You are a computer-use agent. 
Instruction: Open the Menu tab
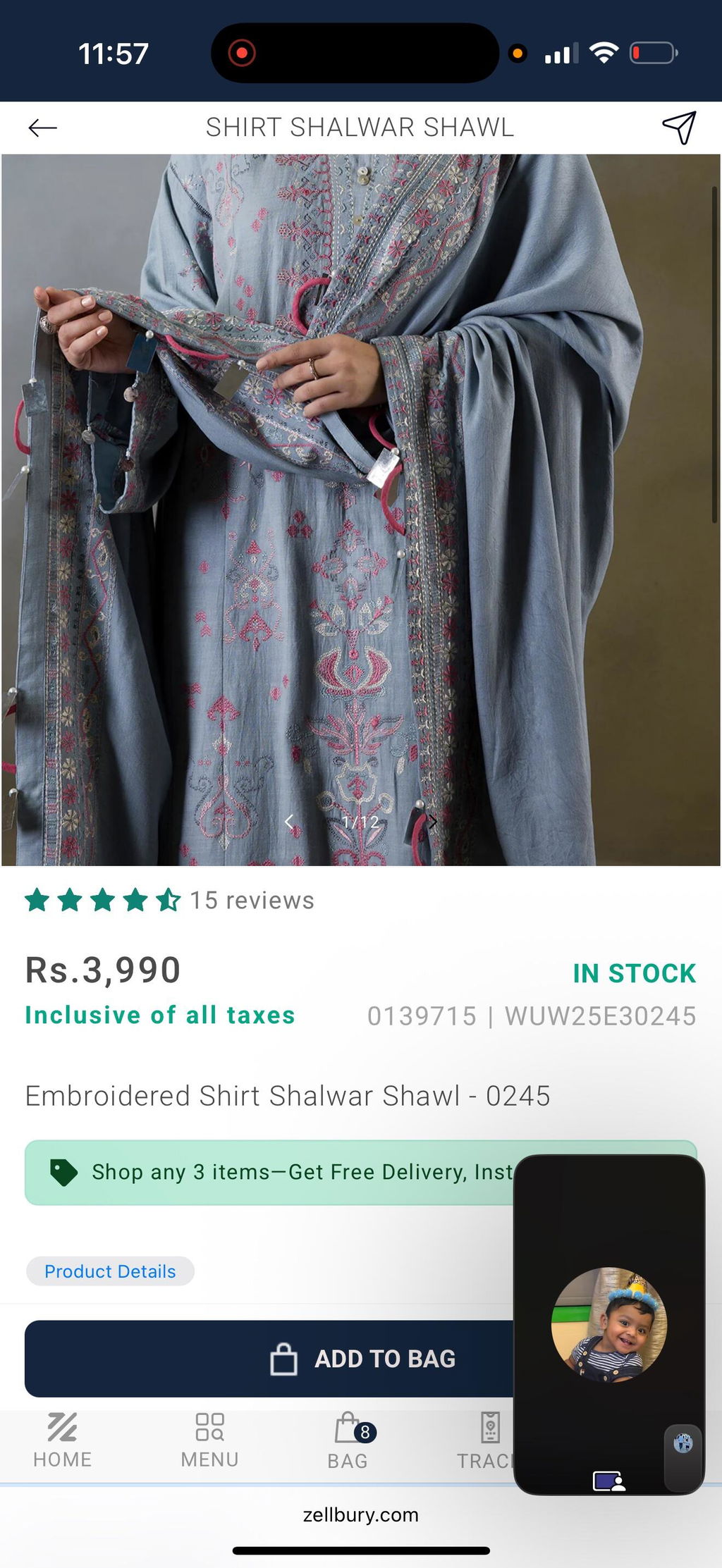point(209,1441)
